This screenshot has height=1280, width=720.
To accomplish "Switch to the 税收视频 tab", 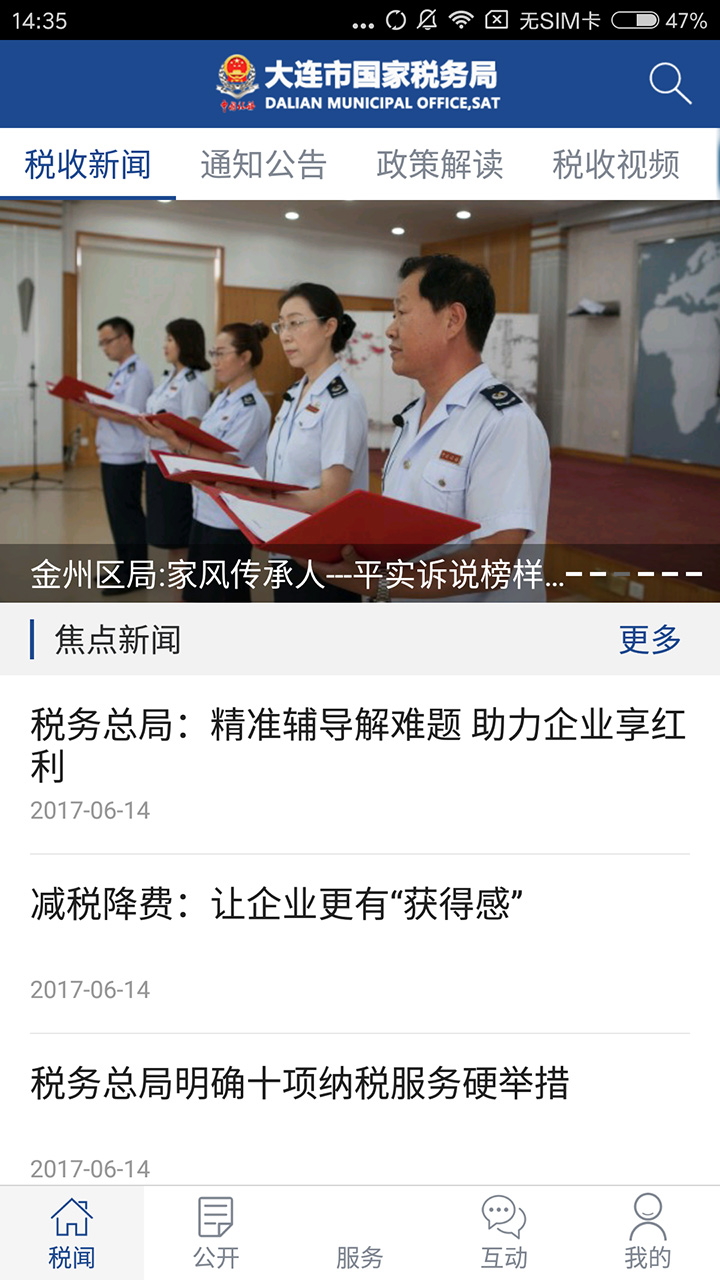I will (615, 164).
